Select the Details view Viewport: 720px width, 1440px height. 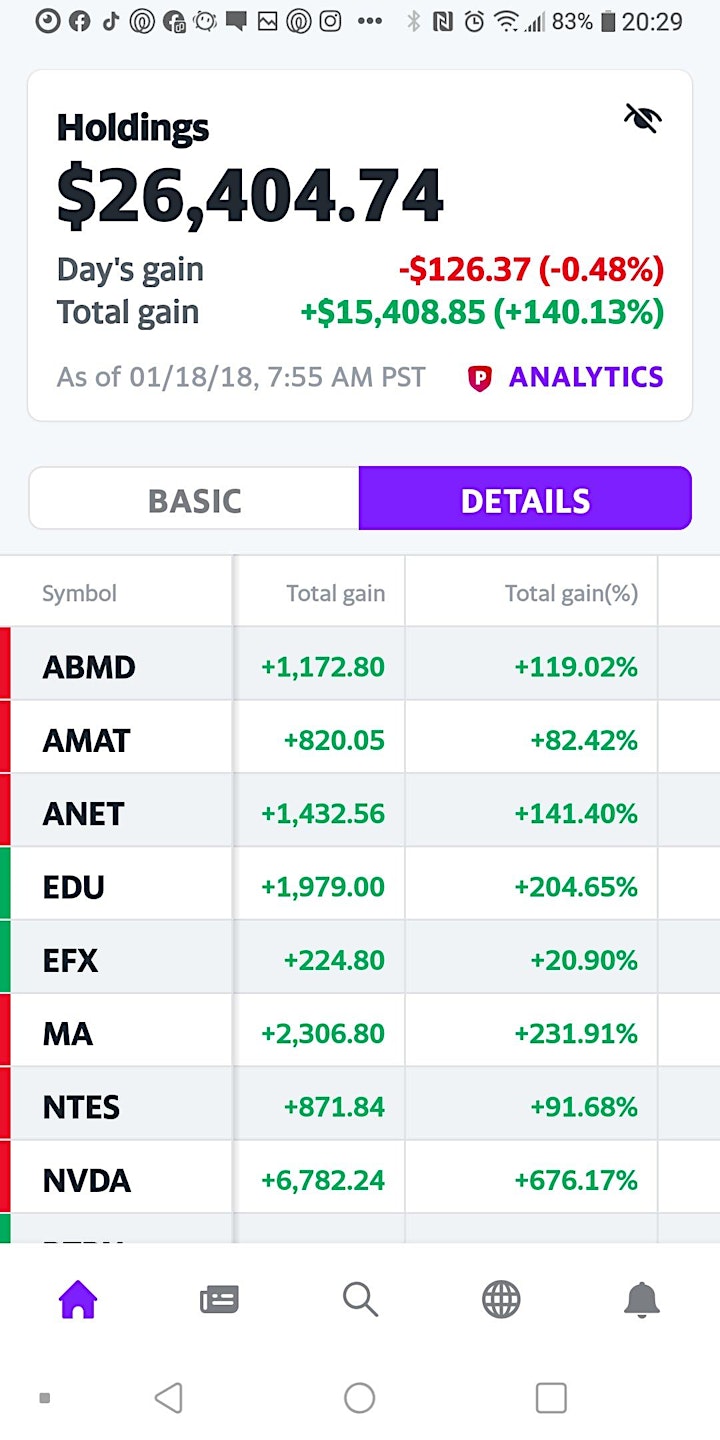point(525,499)
